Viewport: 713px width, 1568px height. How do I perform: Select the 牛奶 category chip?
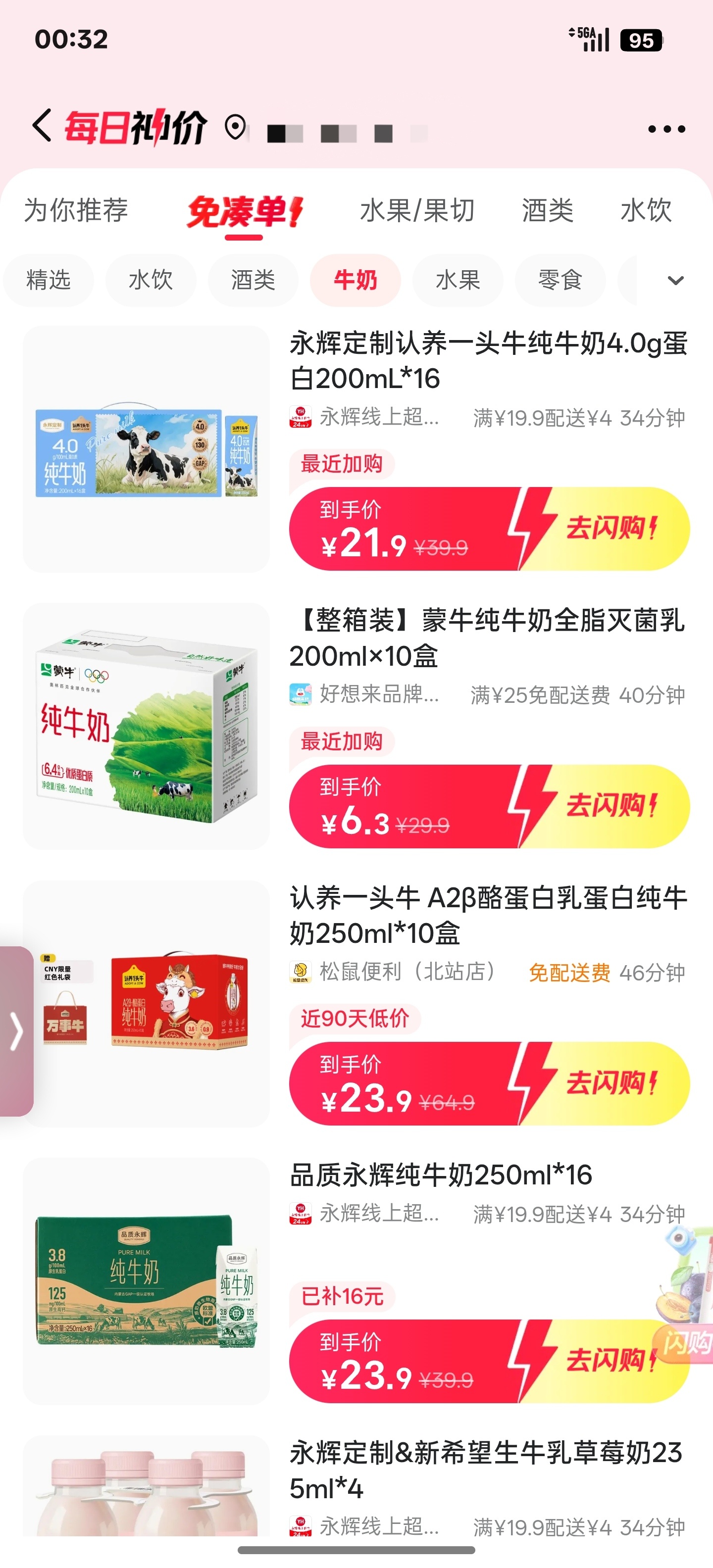click(x=355, y=280)
